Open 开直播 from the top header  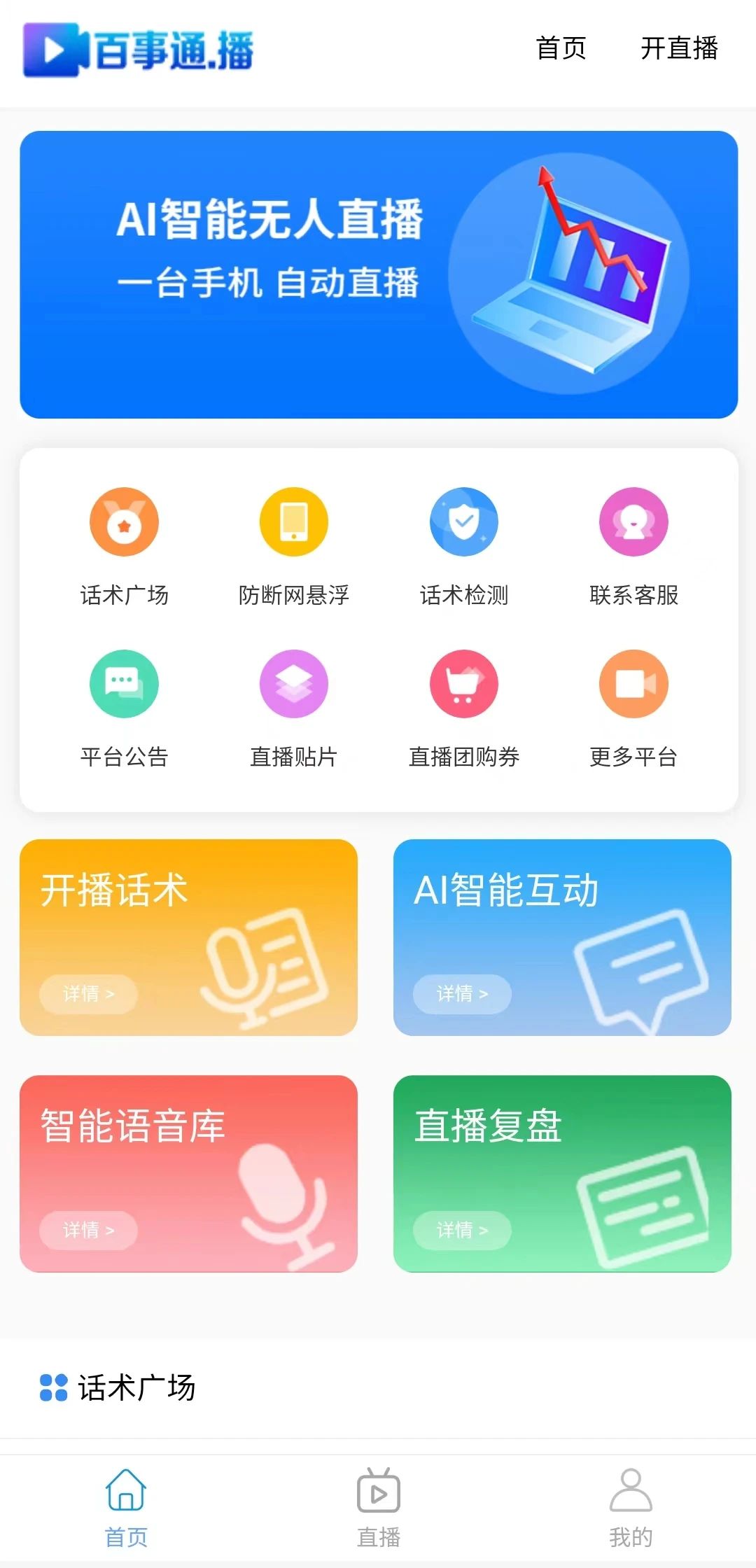pos(679,48)
